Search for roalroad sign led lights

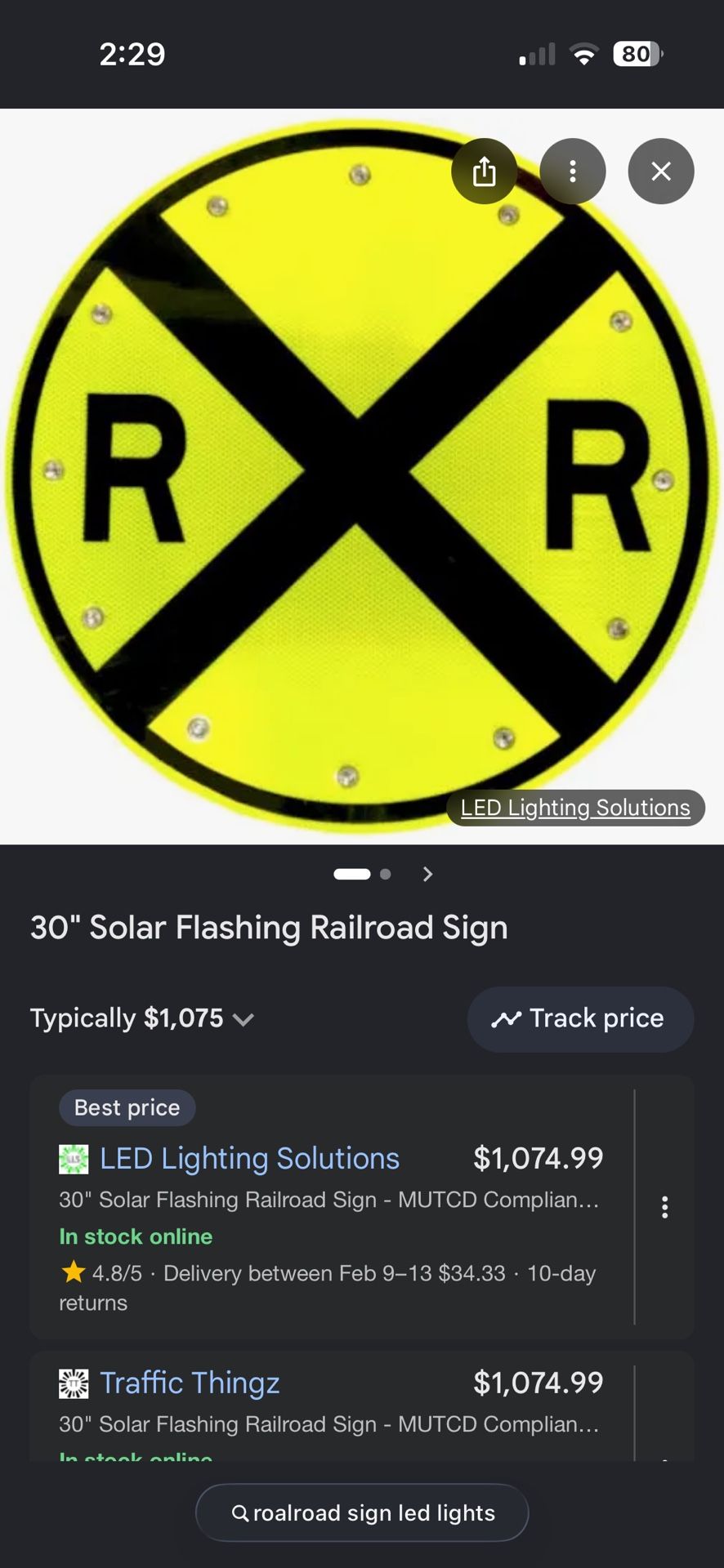362,1512
